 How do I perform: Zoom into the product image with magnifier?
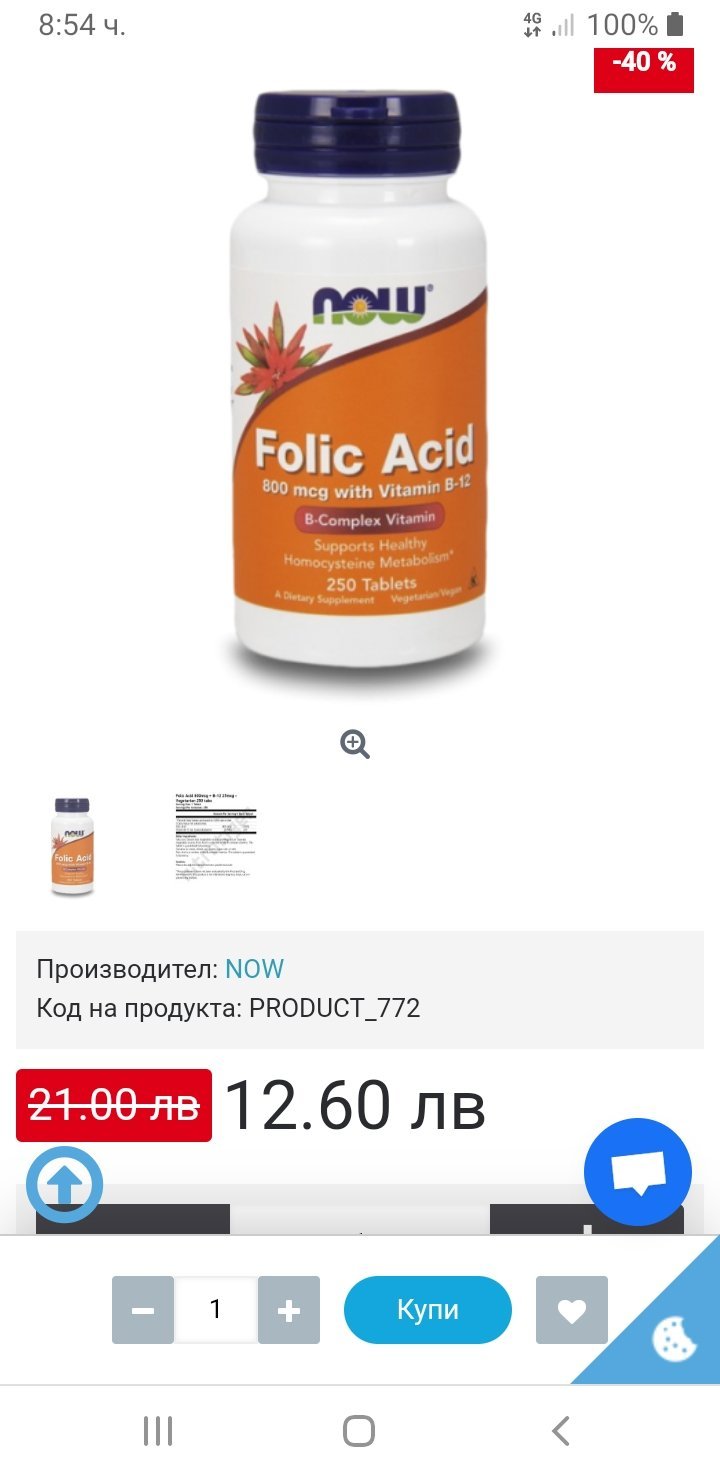coord(355,744)
